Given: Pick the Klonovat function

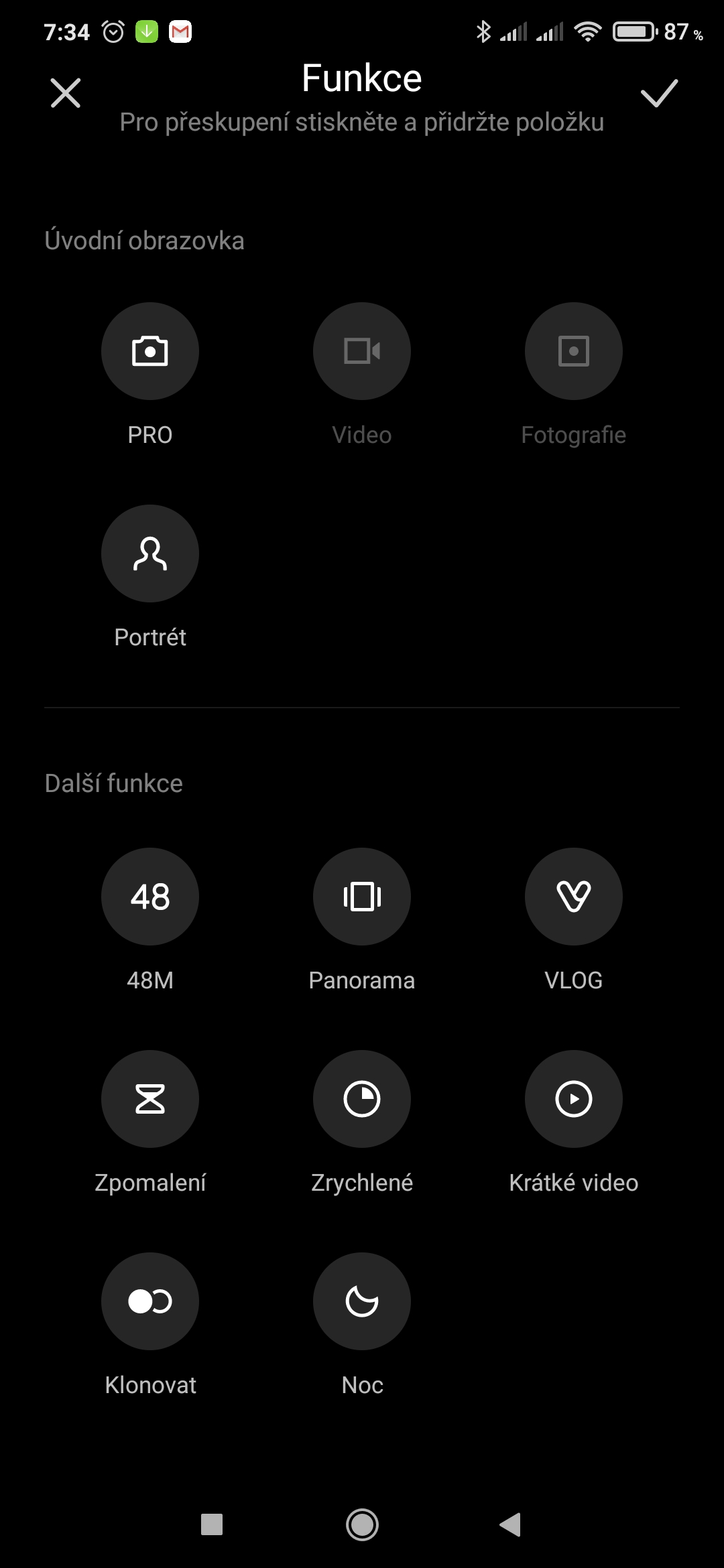Looking at the screenshot, I should 150,1301.
